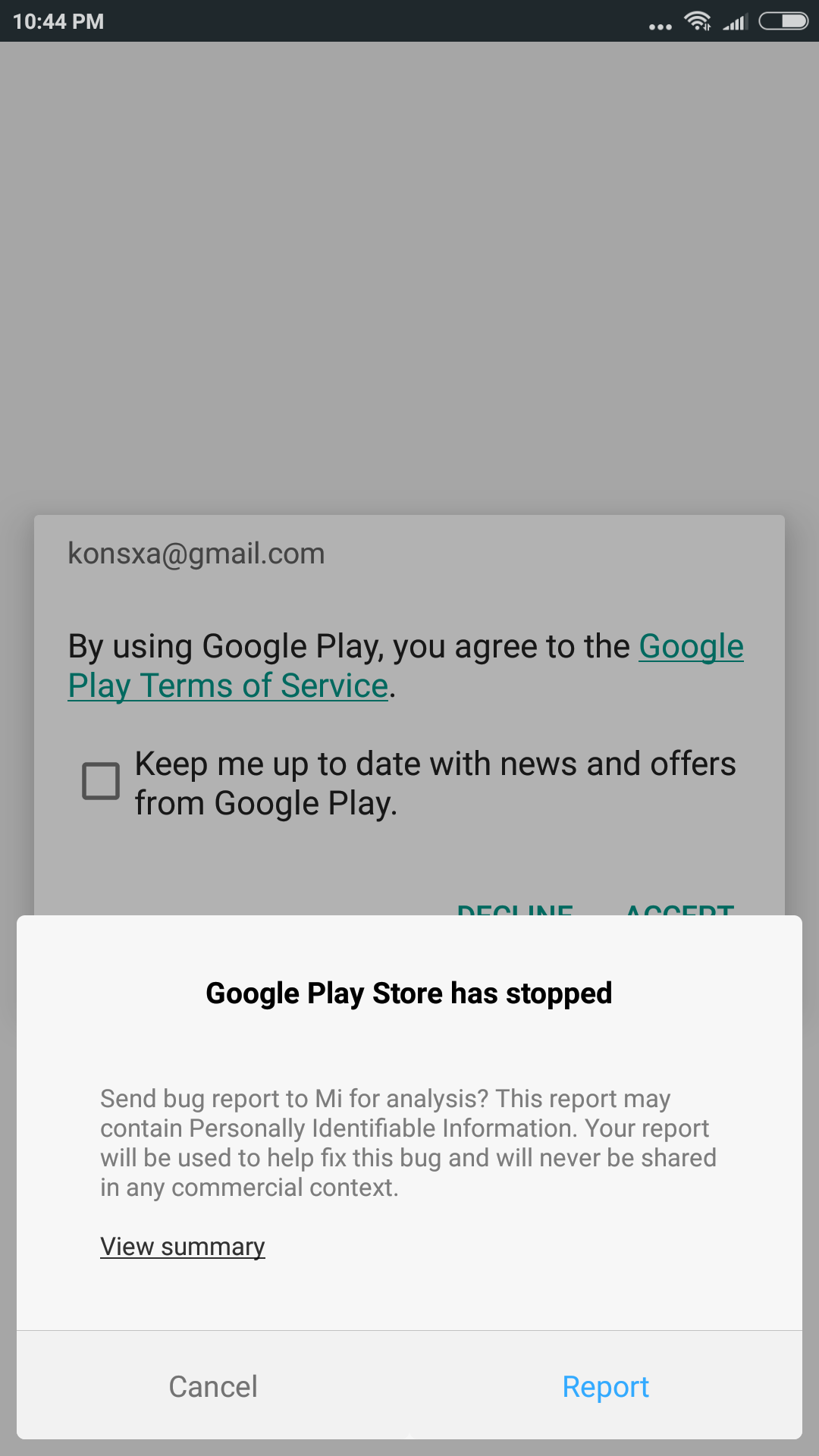Tap Report to send the bug report
The width and height of the screenshot is (819, 1456).
tap(605, 1386)
